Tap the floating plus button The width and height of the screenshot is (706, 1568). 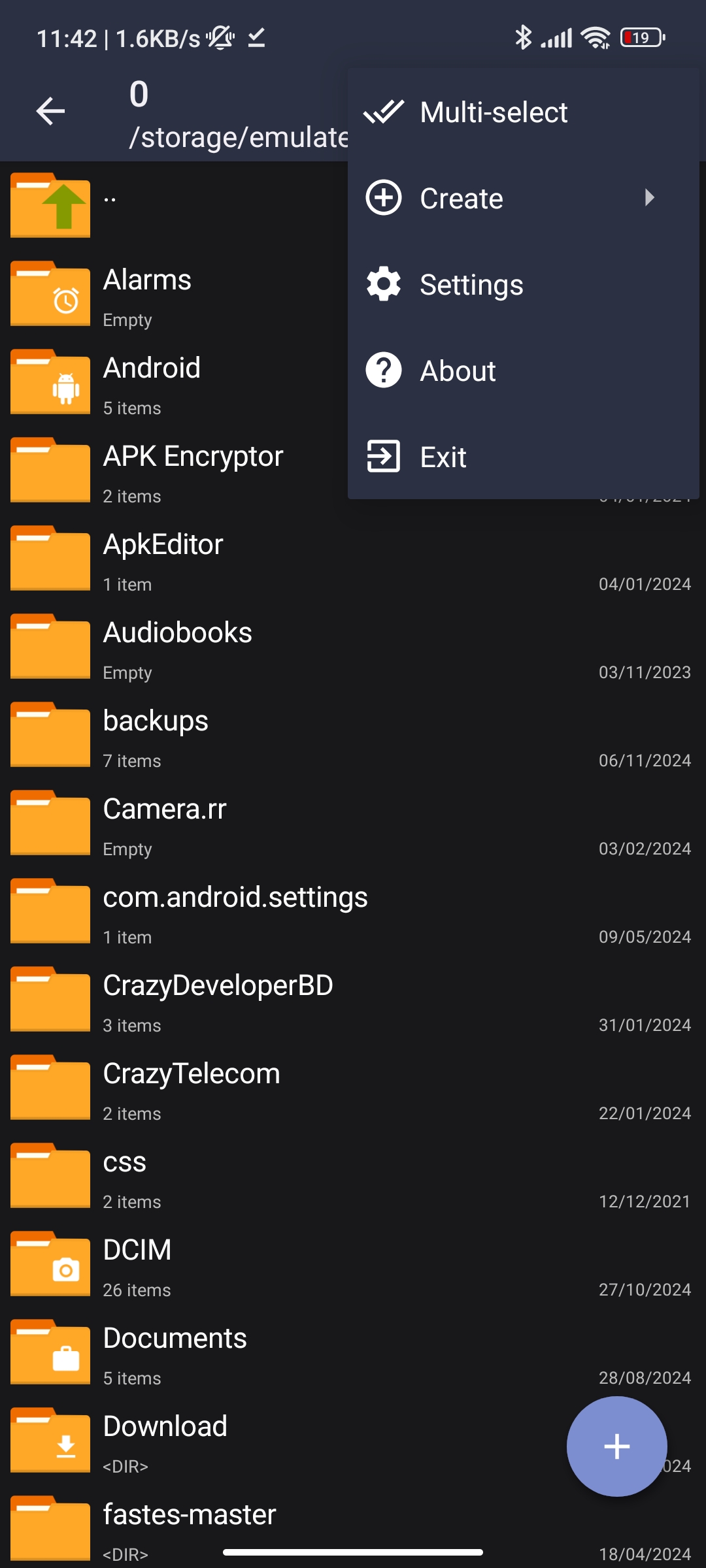(x=616, y=1446)
